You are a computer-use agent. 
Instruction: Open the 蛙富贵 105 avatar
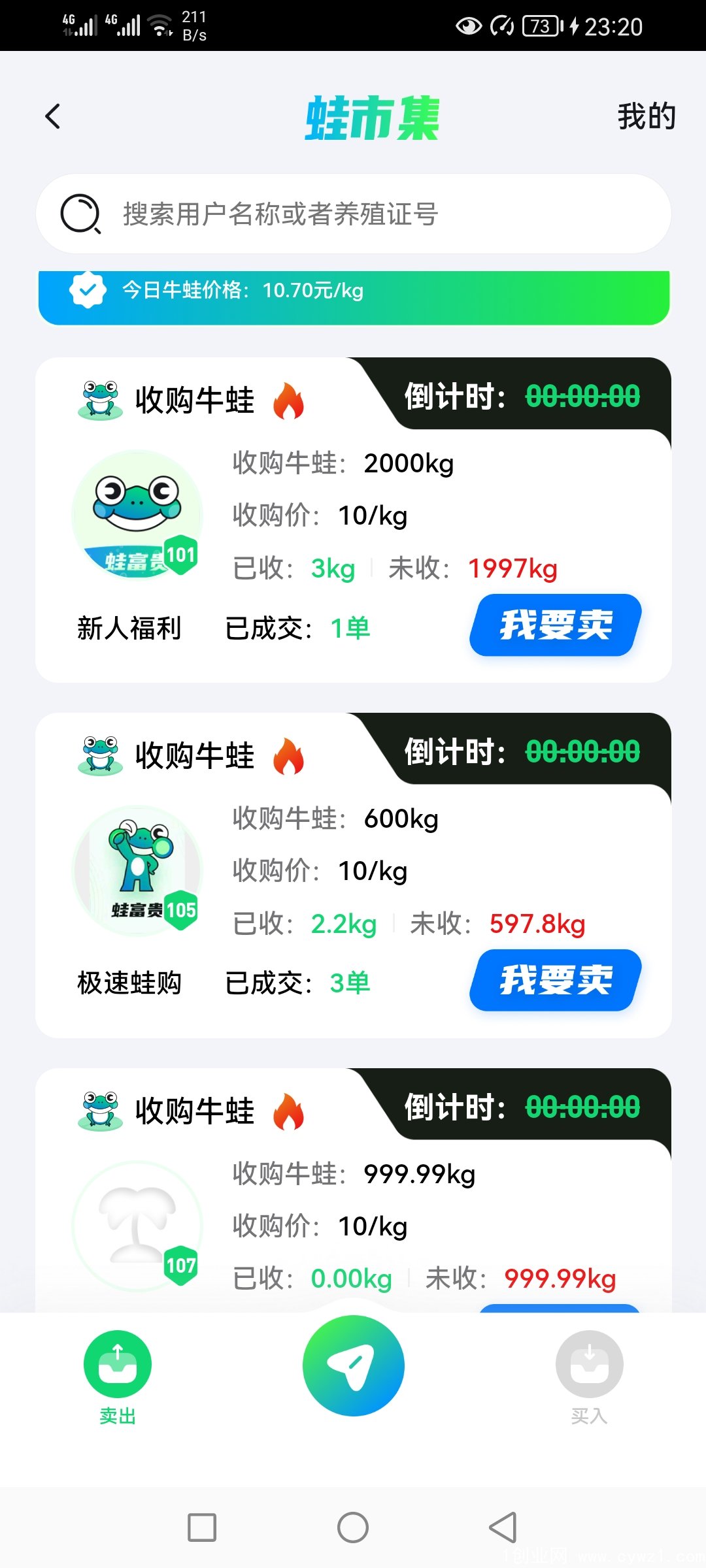pos(137,870)
